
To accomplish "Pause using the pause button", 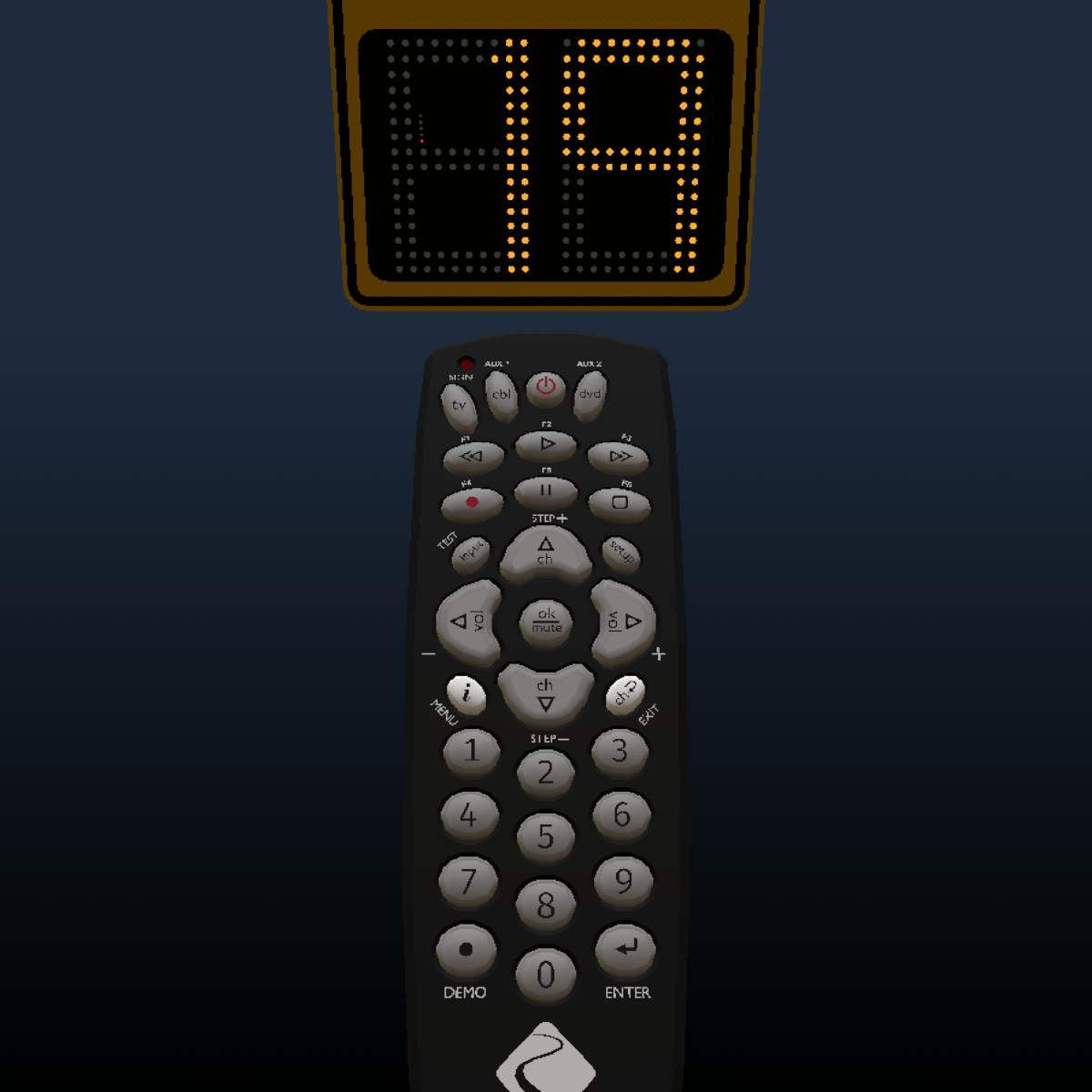I will (546, 490).
